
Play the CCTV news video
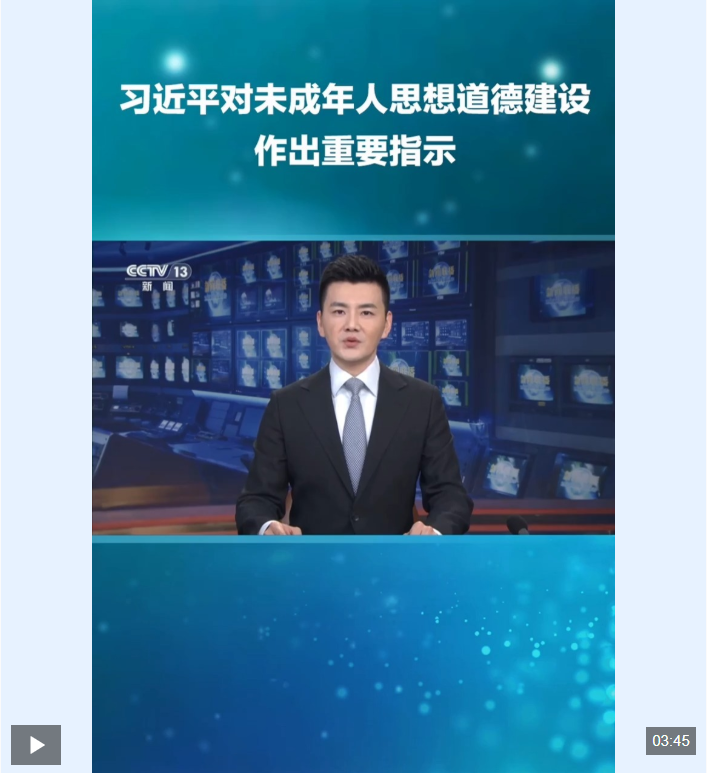pyautogui.click(x=36, y=744)
